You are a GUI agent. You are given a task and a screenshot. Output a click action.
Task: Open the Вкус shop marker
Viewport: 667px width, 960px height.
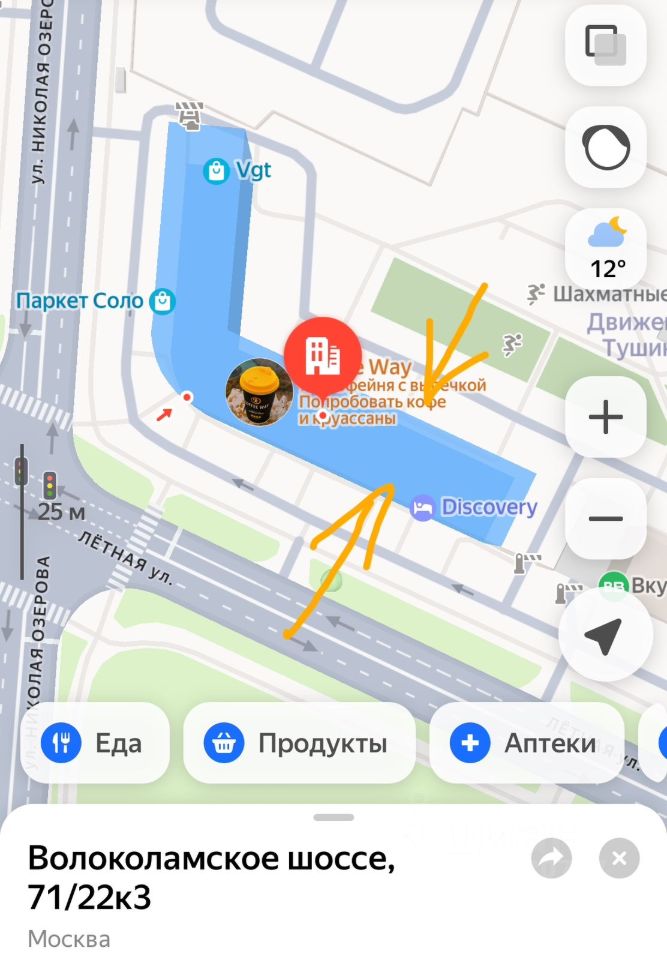611,585
